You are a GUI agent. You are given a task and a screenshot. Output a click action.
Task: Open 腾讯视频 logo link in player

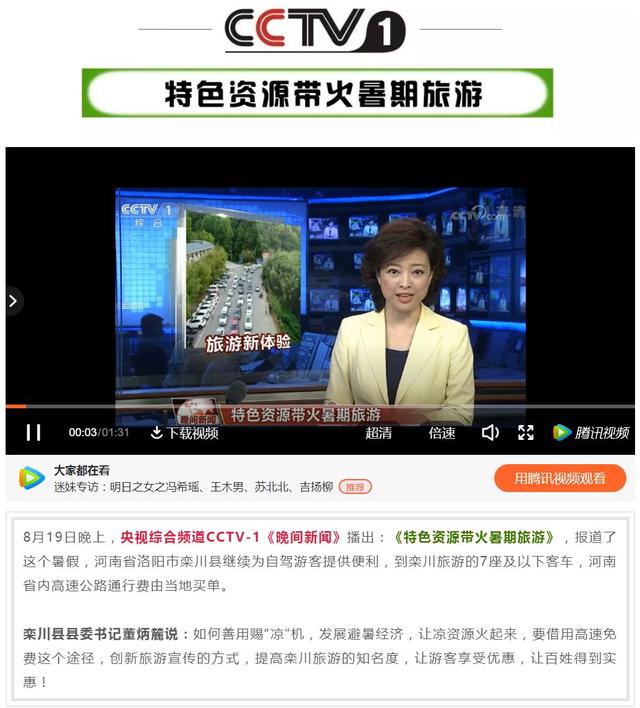pyautogui.click(x=591, y=433)
